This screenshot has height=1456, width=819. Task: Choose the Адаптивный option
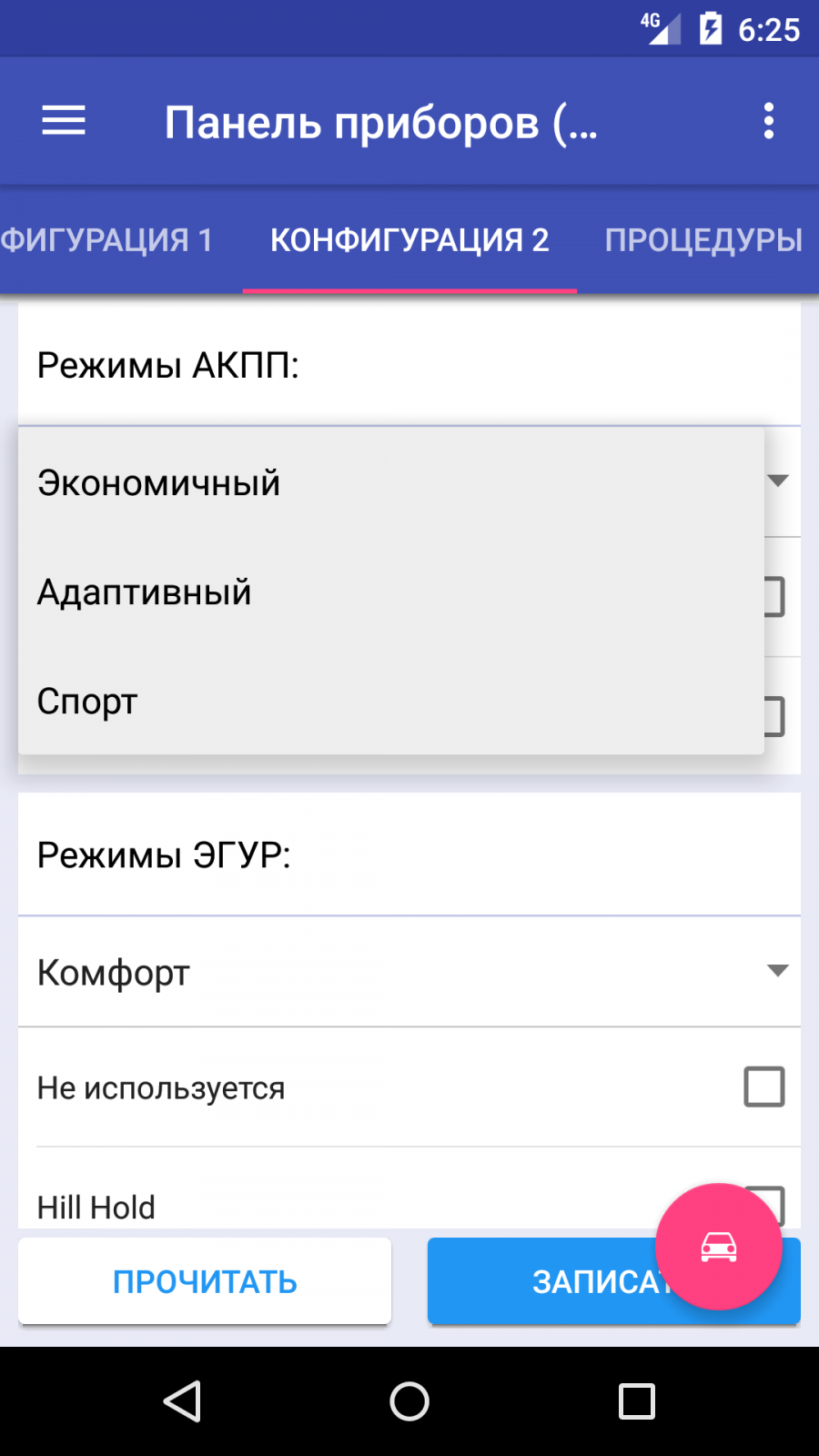[146, 592]
